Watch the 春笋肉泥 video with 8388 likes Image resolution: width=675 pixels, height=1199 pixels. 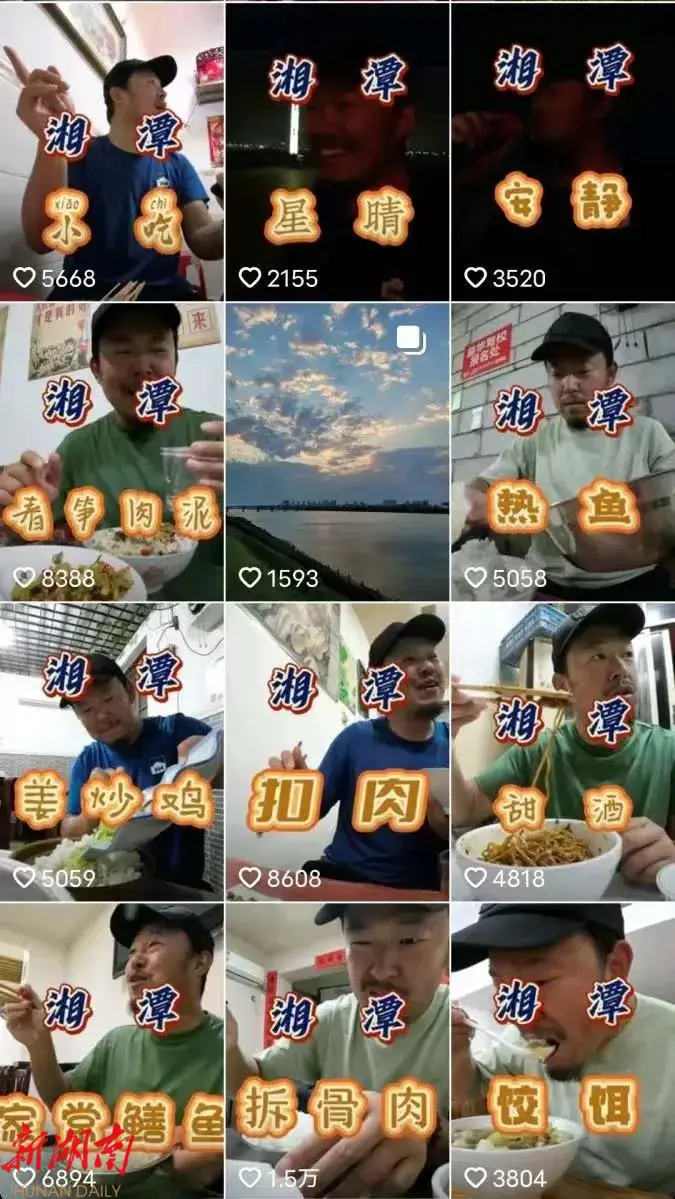coord(112,450)
